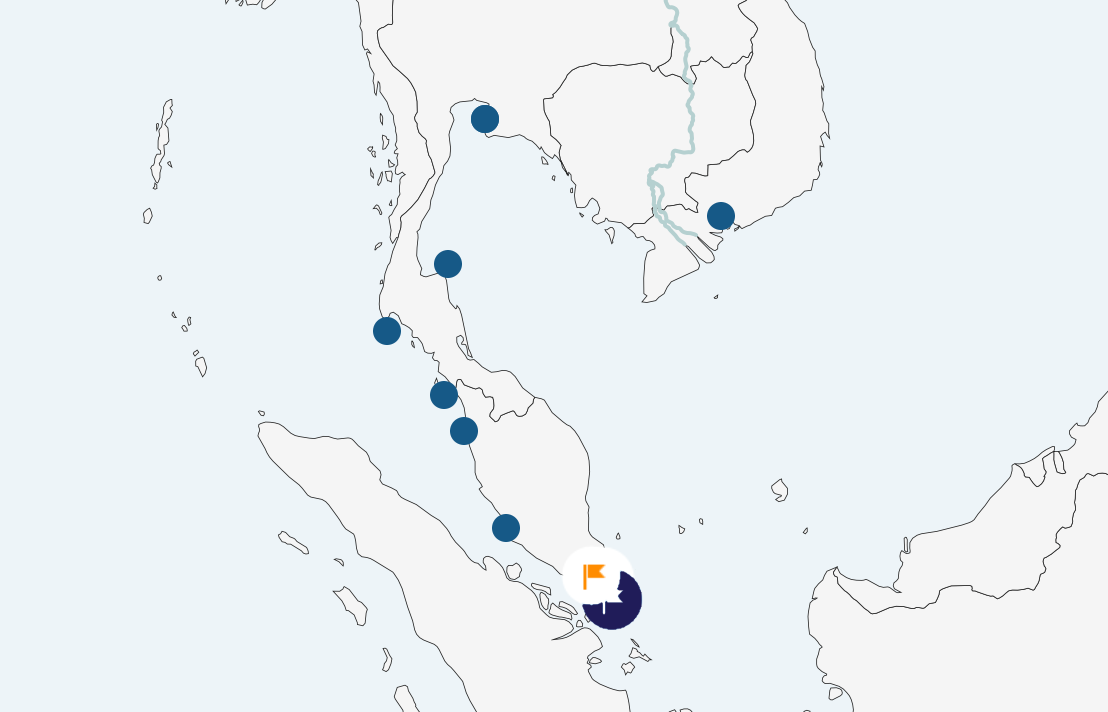Open the Phuket port marker

[x=387, y=331]
